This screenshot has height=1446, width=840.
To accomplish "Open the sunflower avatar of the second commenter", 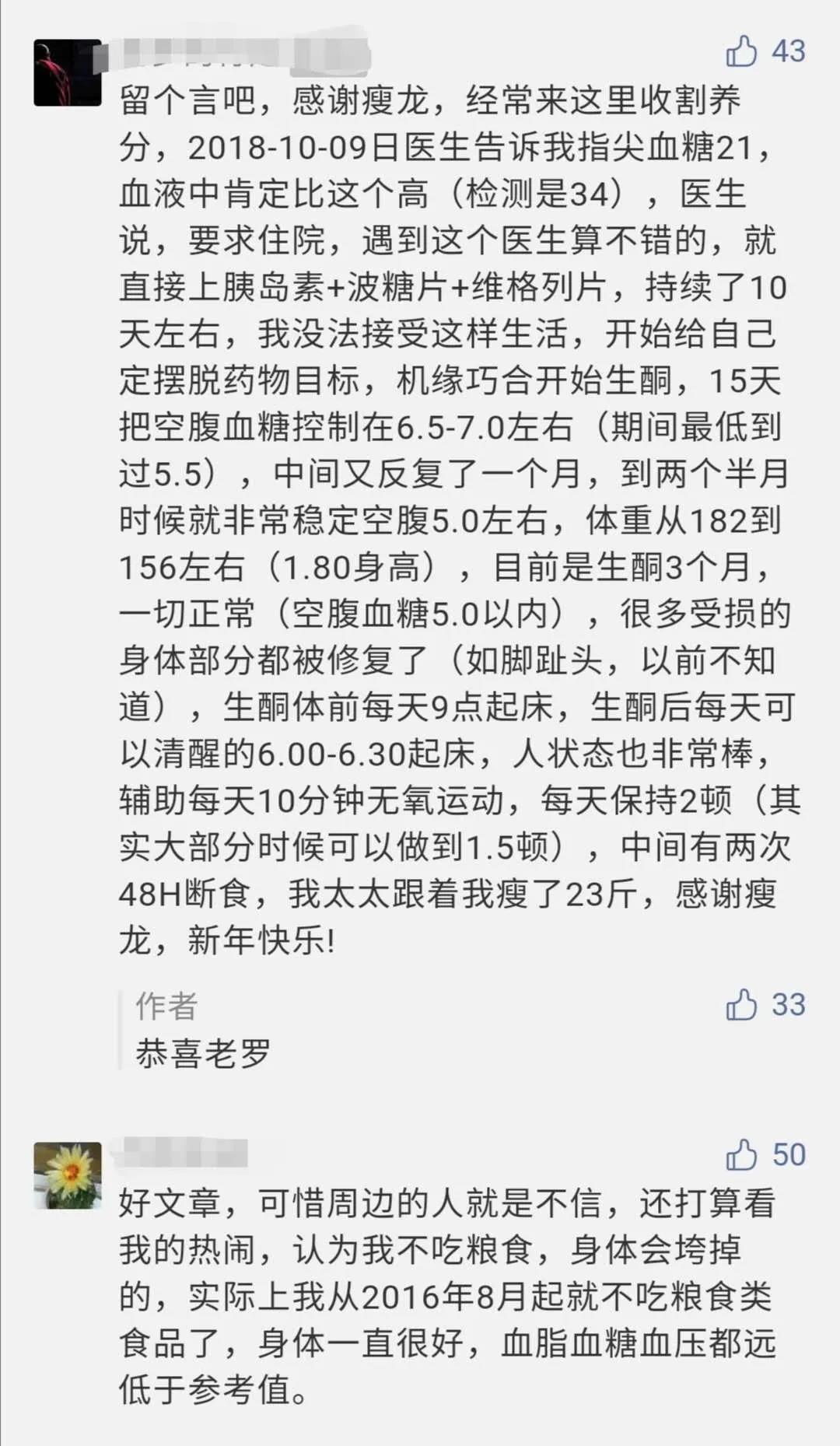I will pos(68,1175).
